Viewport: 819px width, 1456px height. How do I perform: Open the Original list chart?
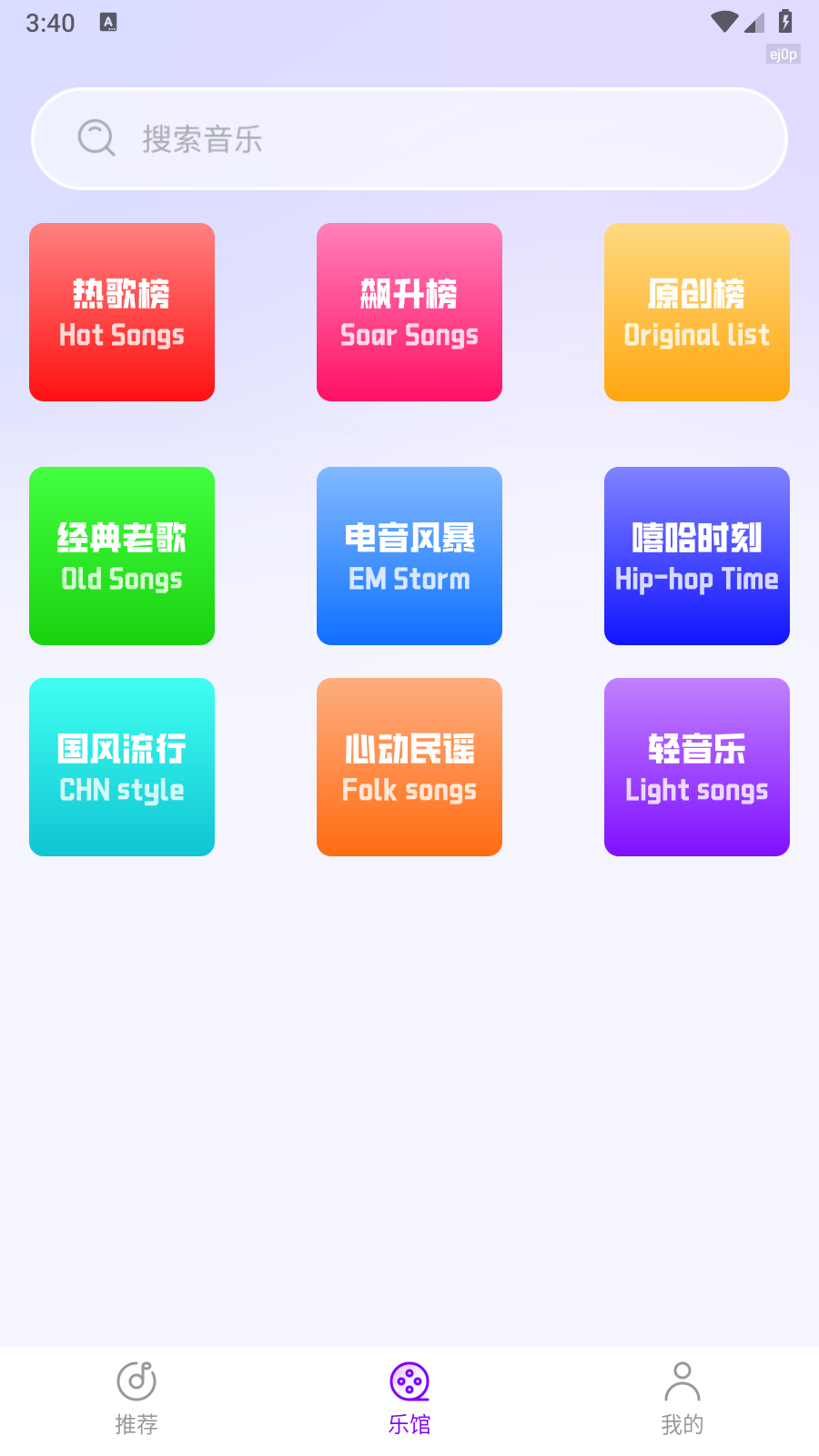point(697,312)
